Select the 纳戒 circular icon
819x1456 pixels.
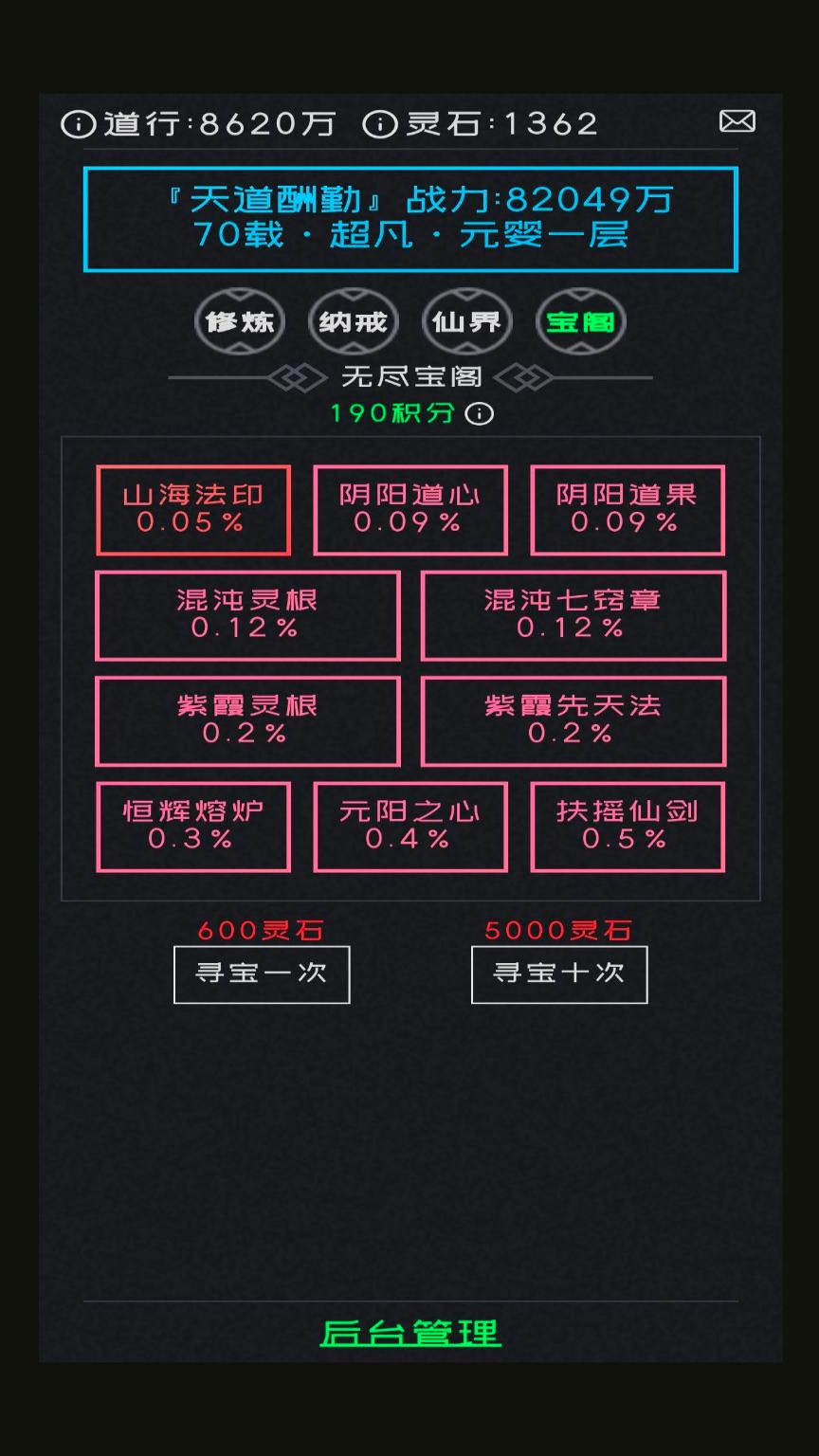point(353,321)
